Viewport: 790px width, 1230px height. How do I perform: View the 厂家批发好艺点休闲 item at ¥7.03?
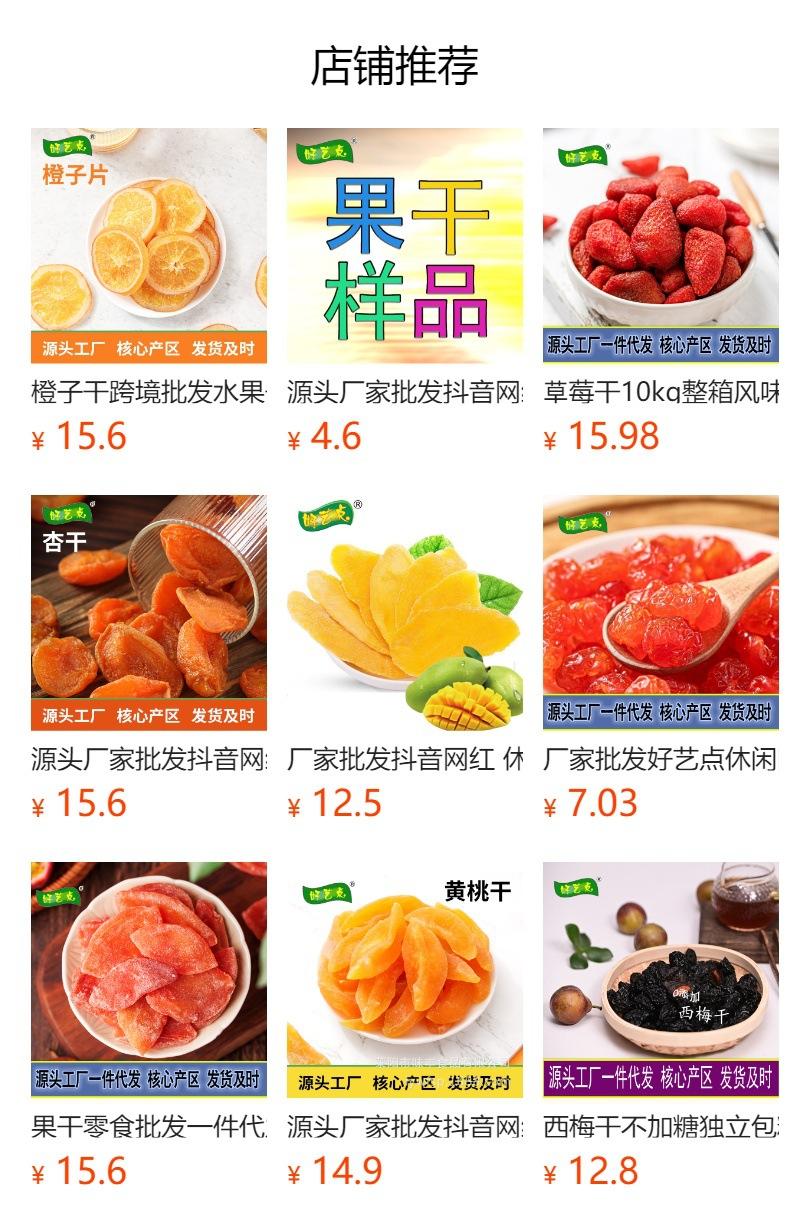click(661, 612)
